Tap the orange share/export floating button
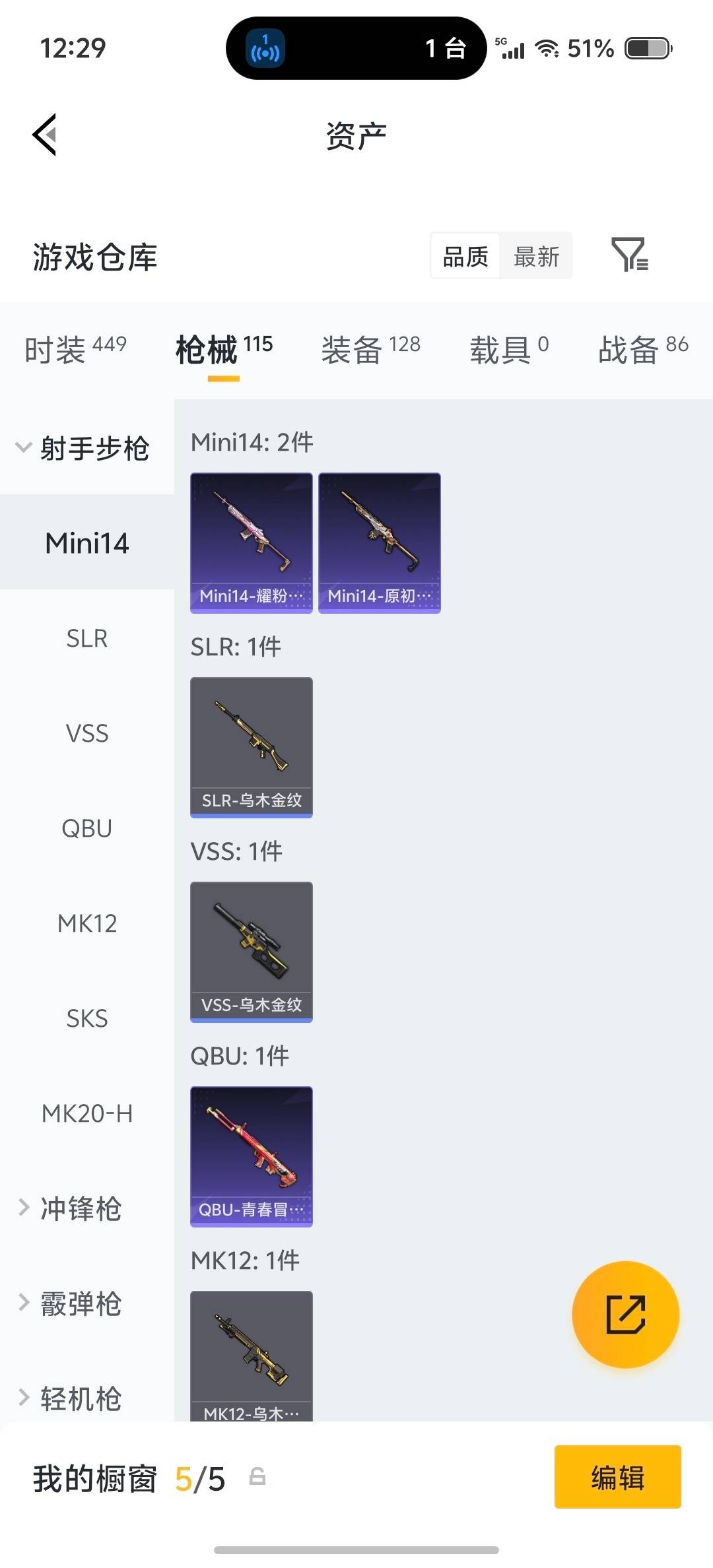Screen dimensions: 713x1568 [625, 1315]
